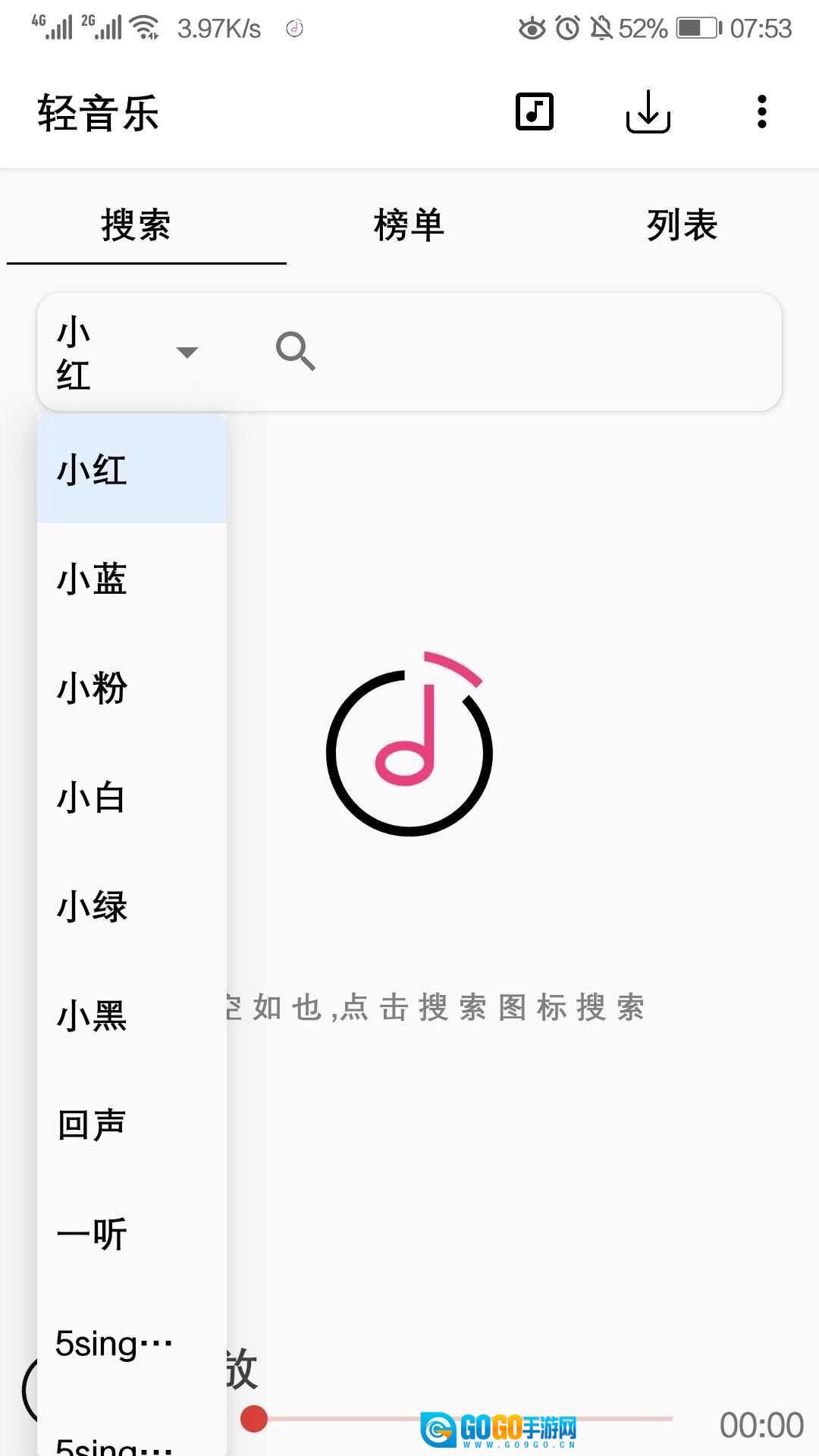Tap the magnifier search icon
Screen dimensions: 819x1456
tap(295, 351)
